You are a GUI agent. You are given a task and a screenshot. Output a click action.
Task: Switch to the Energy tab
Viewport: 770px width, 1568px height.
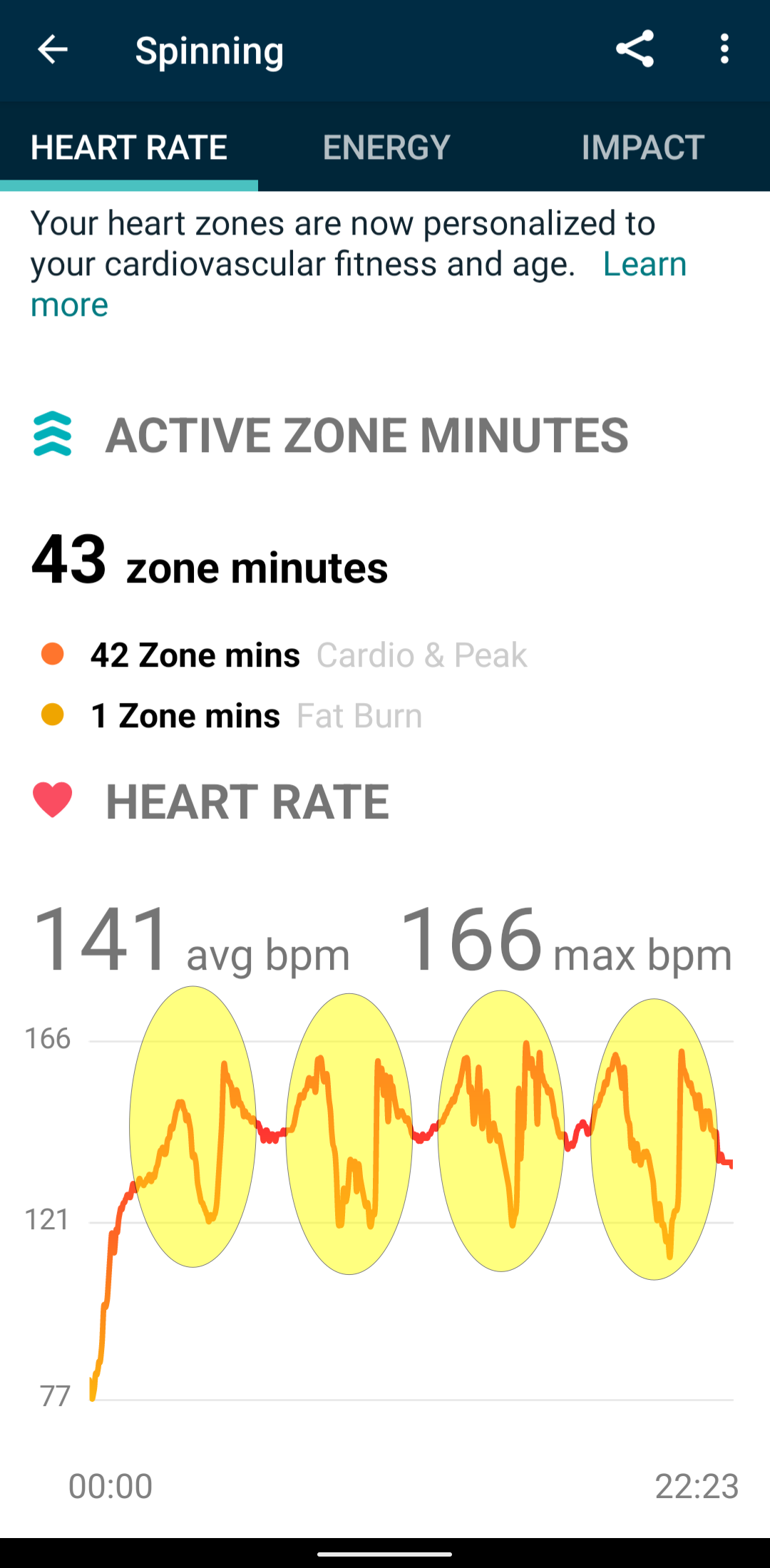pos(386,148)
